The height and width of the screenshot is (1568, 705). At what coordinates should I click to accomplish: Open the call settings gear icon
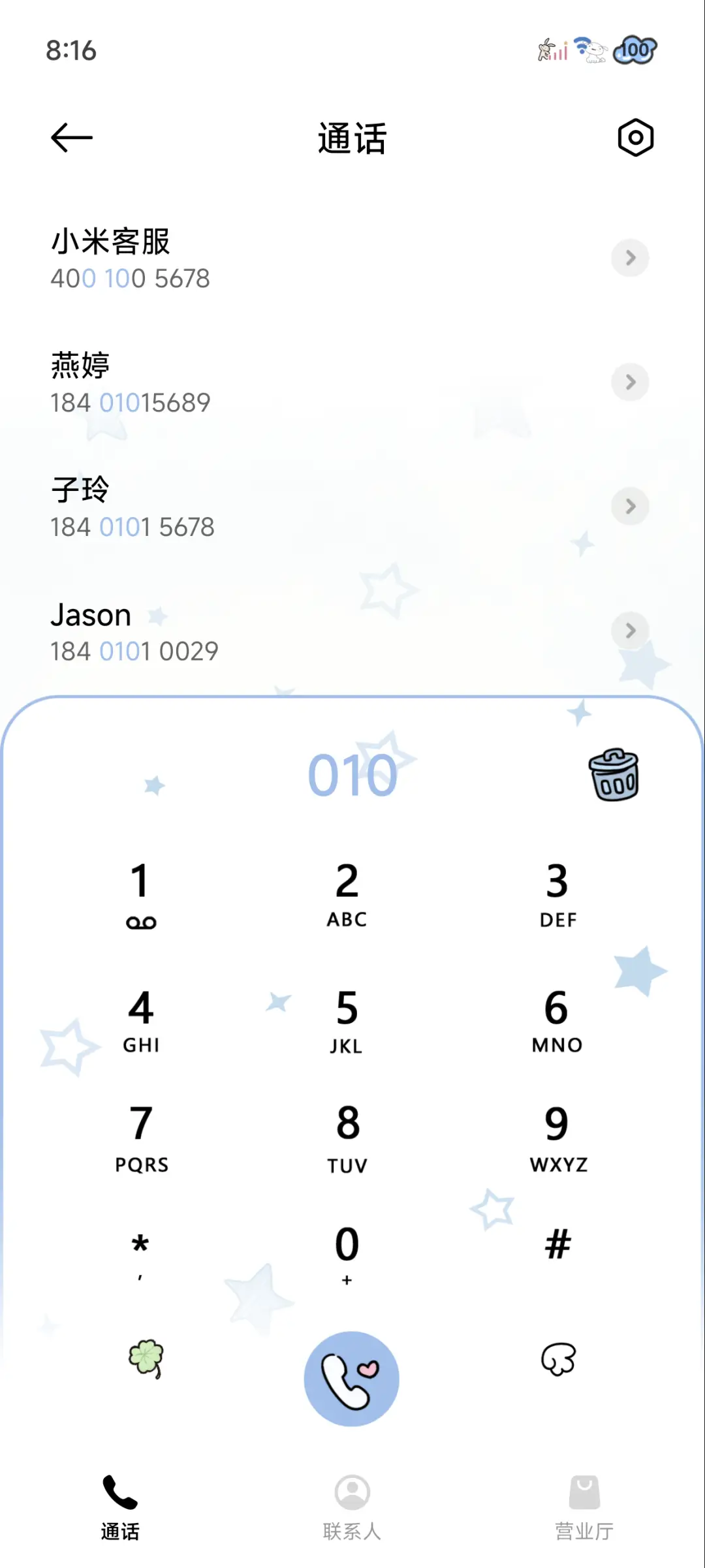click(632, 138)
